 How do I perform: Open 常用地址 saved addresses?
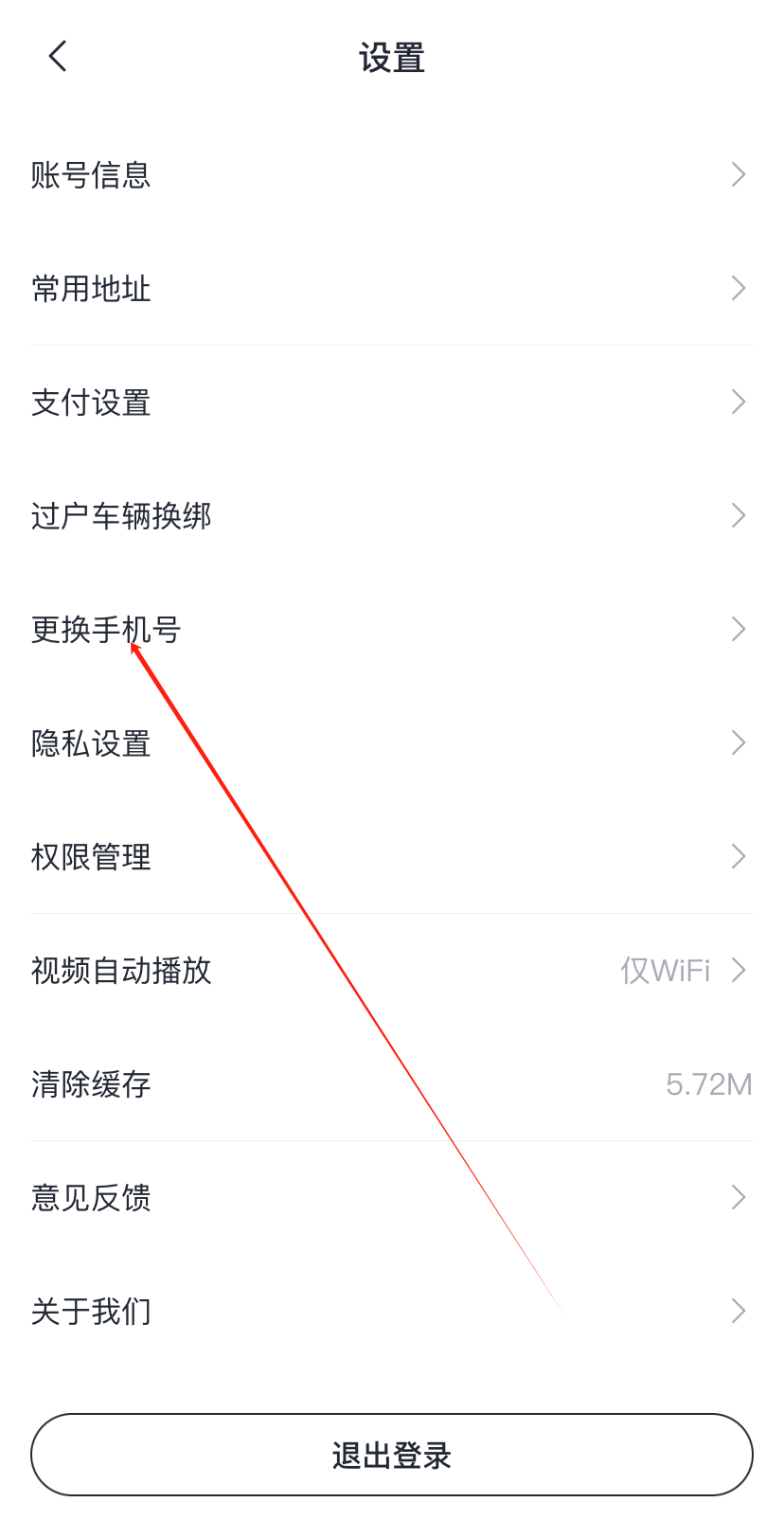(x=90, y=288)
